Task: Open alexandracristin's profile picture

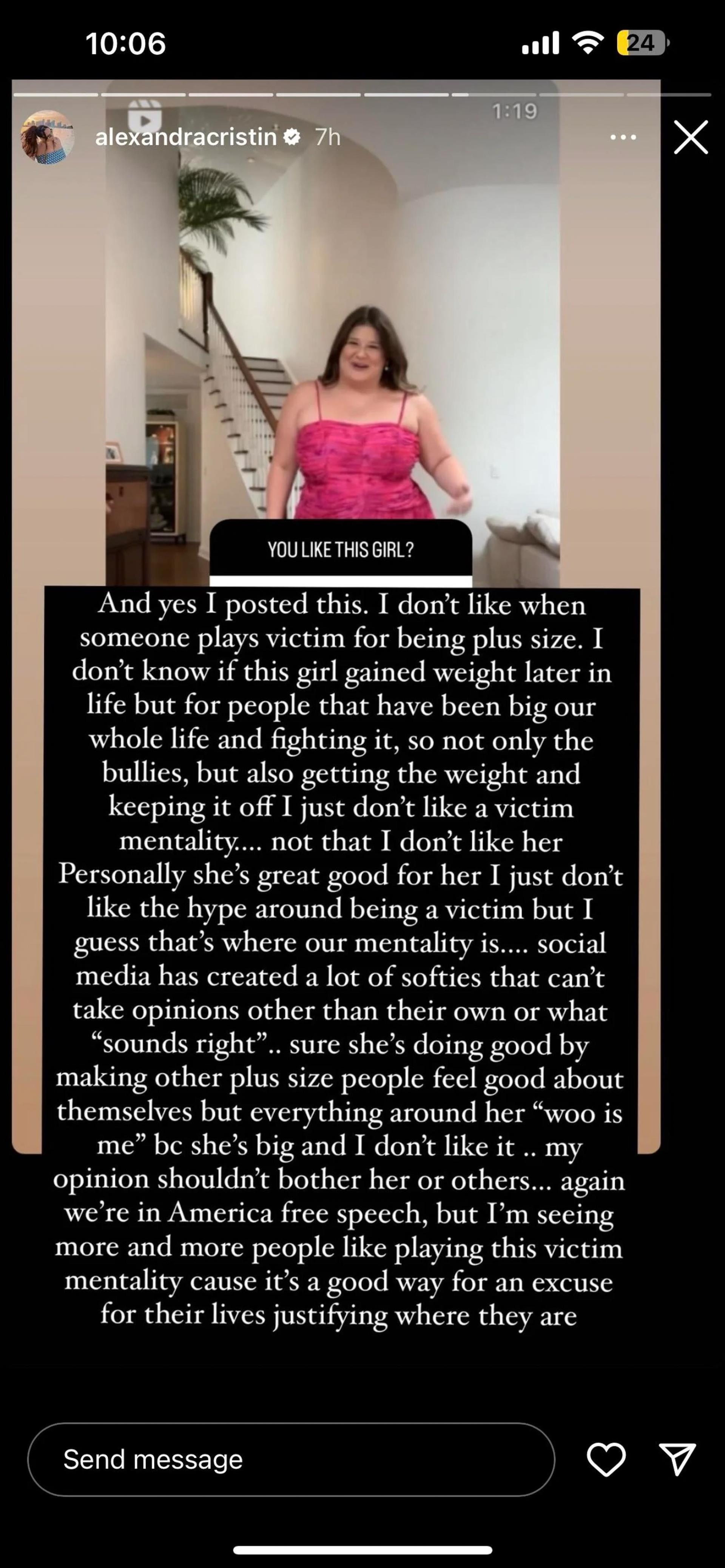Action: click(x=48, y=137)
